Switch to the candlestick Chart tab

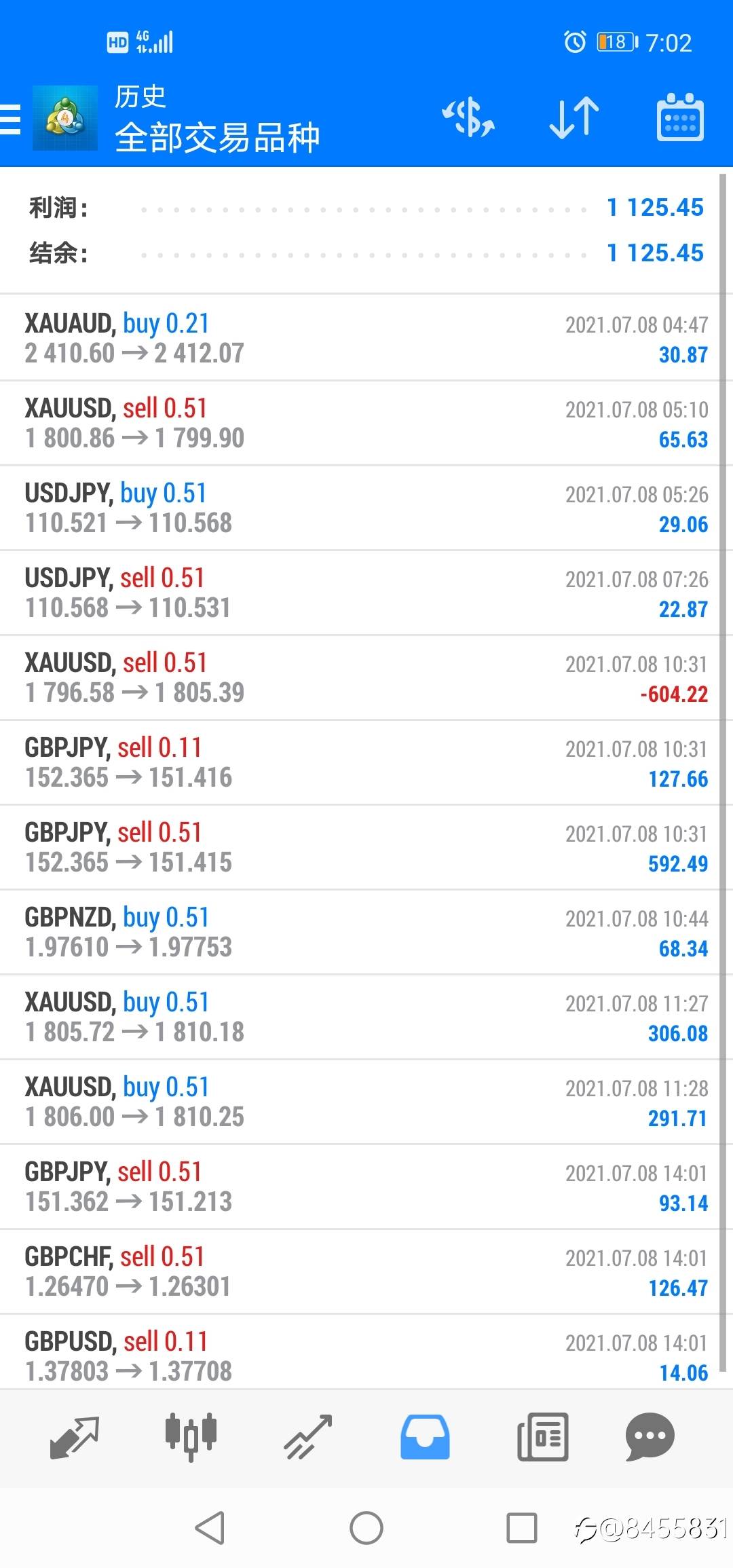click(191, 1437)
